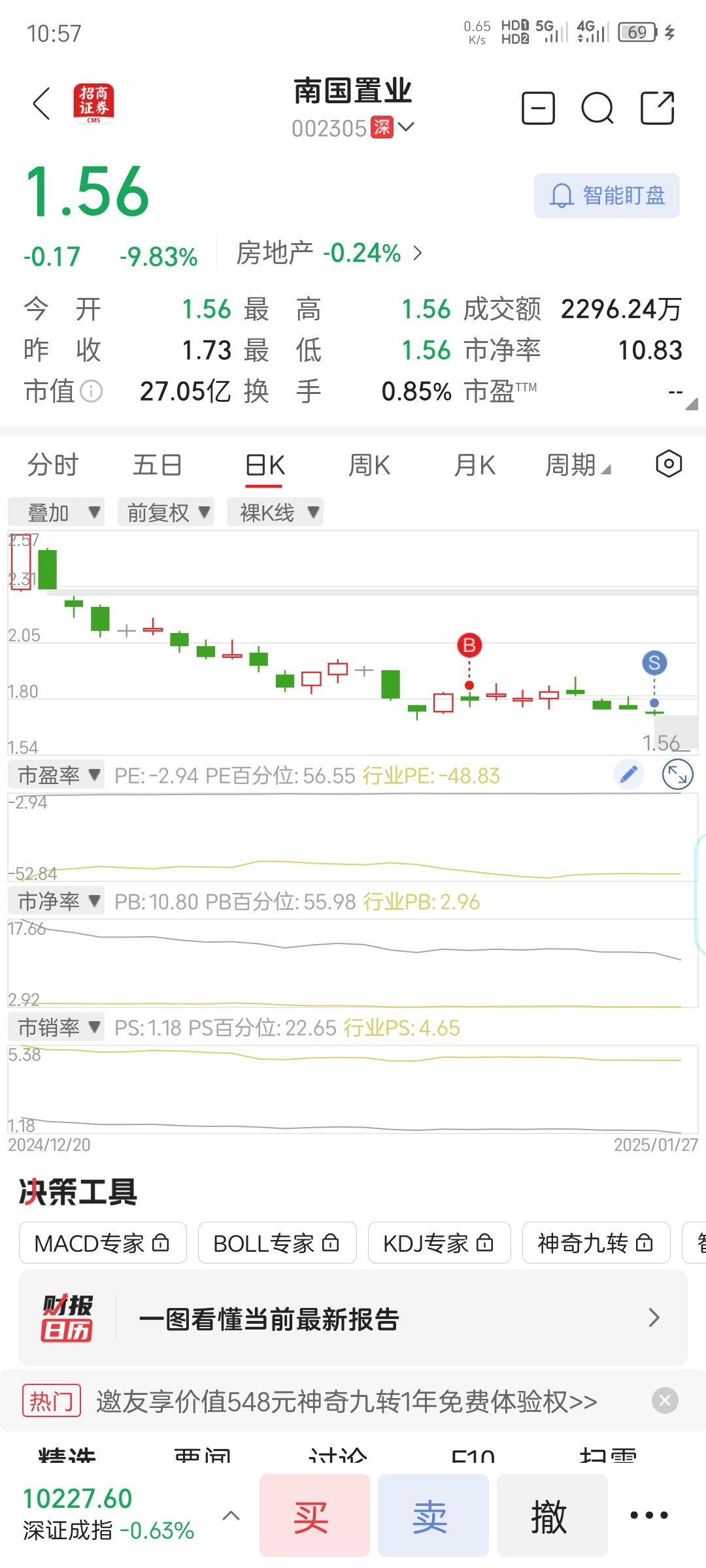Viewport: 706px width, 1568px height.
Task: Open the search magnifier icon
Action: tap(597, 108)
